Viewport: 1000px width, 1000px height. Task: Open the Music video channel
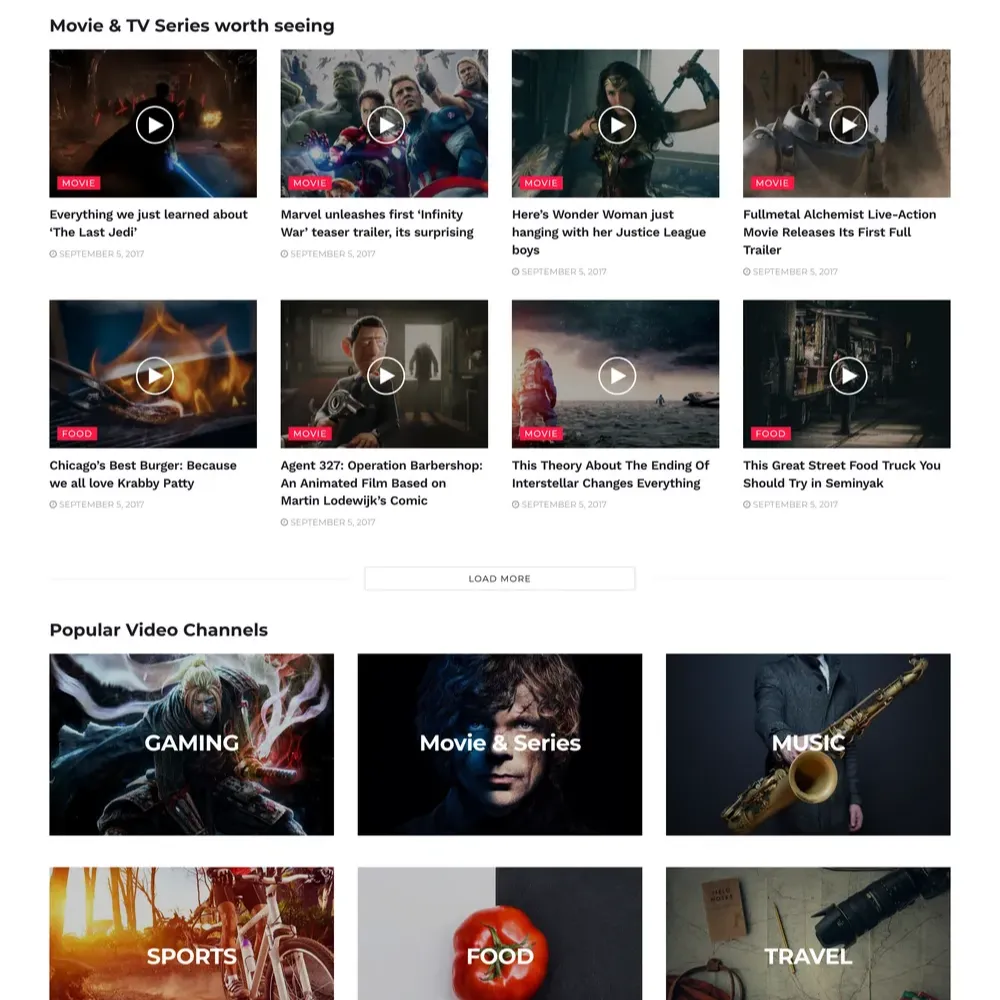pyautogui.click(x=807, y=744)
